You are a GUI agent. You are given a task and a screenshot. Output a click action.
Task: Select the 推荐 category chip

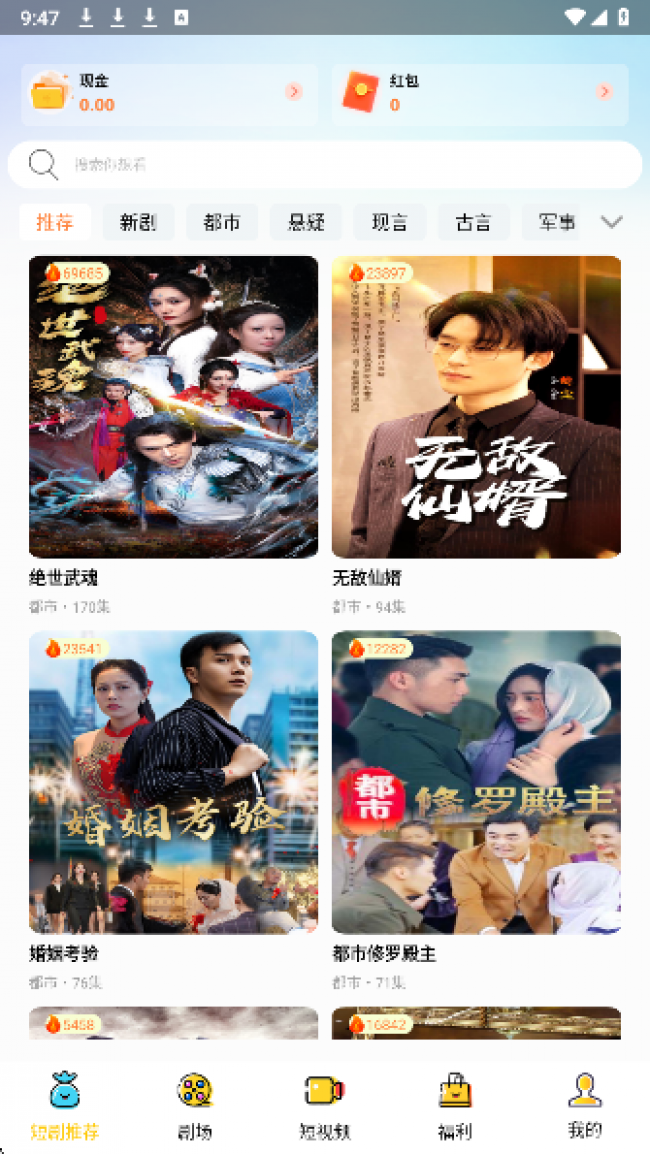click(x=55, y=222)
